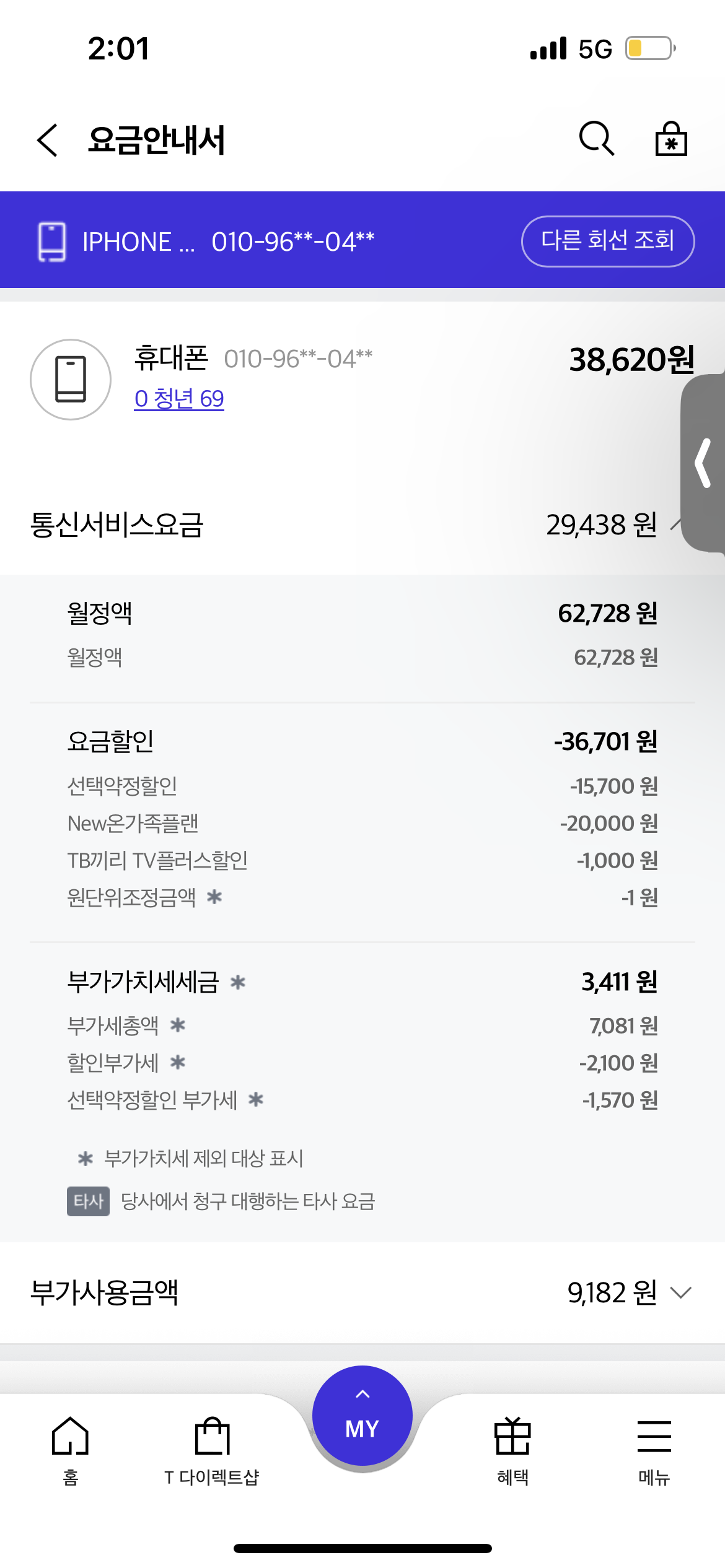Go back from the 요금안내서 page
The image size is (725, 1568).
point(47,140)
